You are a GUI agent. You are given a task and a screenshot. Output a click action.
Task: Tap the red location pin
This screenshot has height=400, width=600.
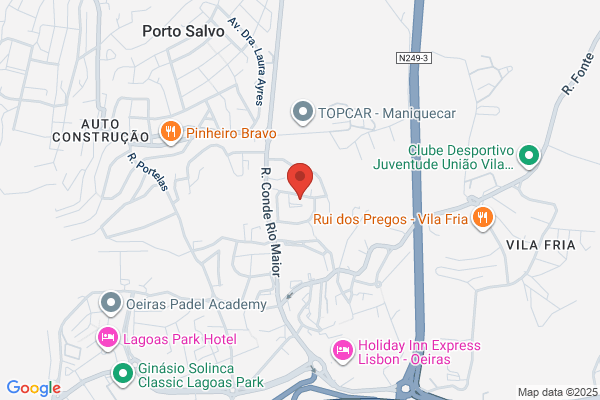pyautogui.click(x=300, y=181)
